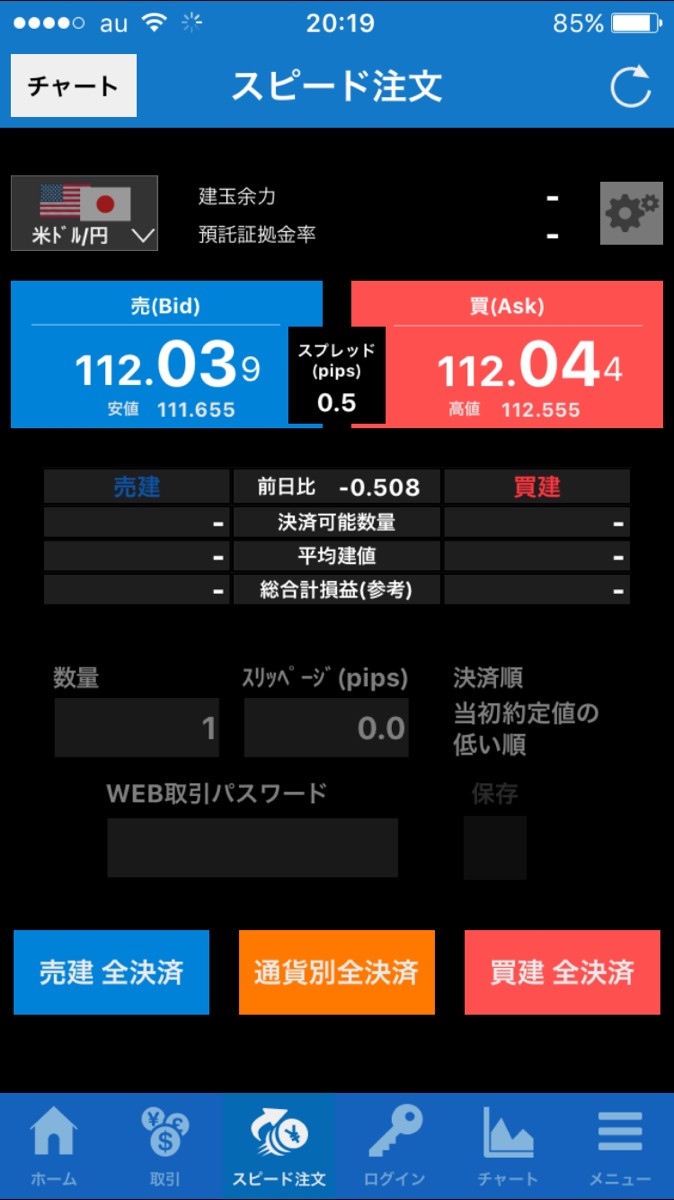Open the gear settings icon
Screen dimensions: 674x1200
click(x=631, y=213)
